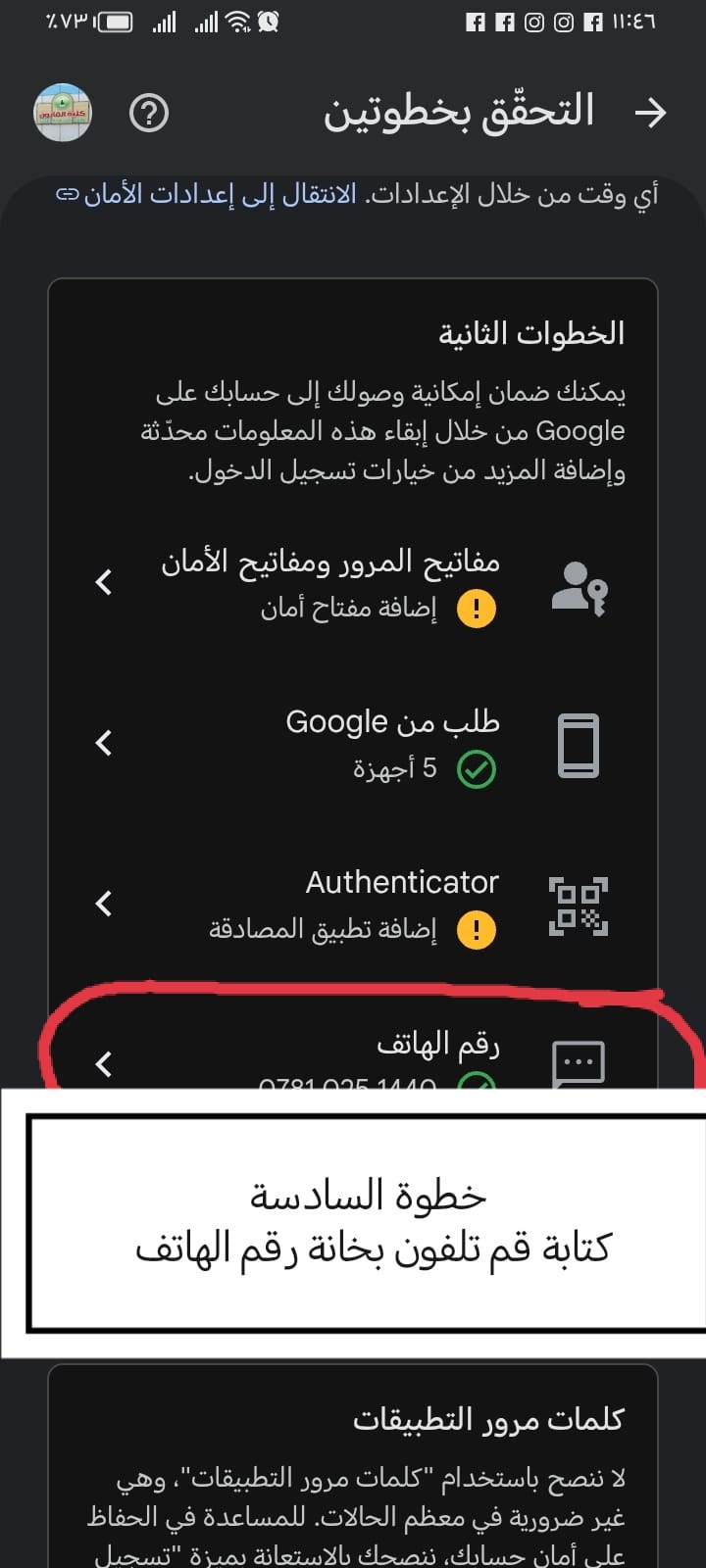Open the help question mark icon
This screenshot has height=1568, width=706.
[x=149, y=114]
